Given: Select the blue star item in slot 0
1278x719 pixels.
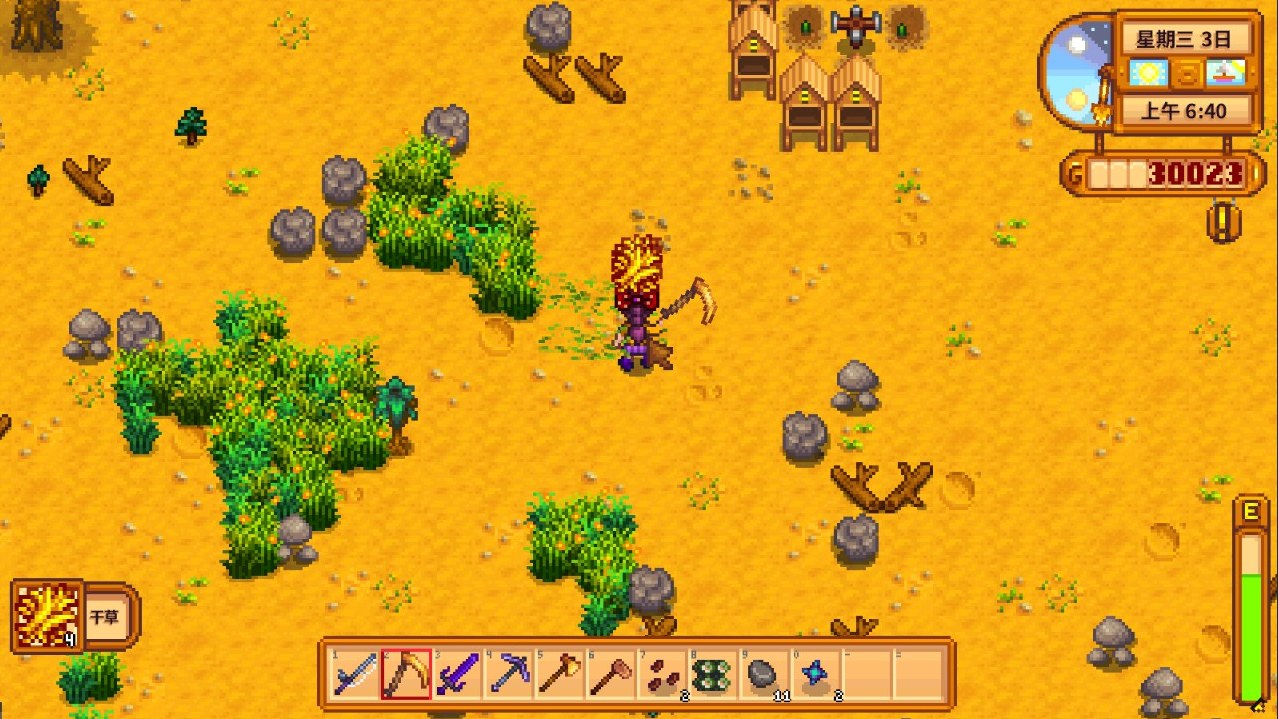Looking at the screenshot, I should 816,674.
